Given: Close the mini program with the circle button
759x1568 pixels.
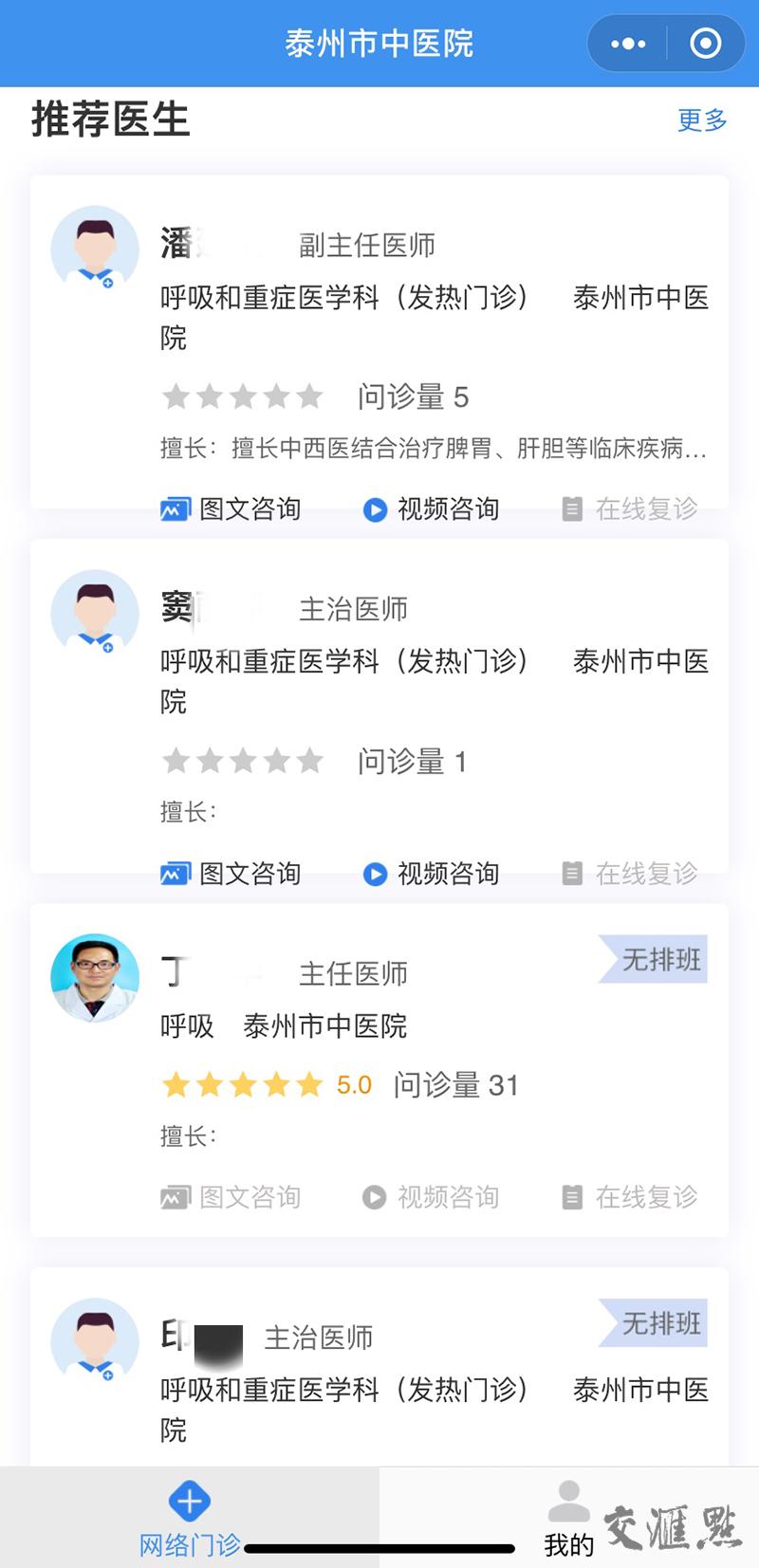Looking at the screenshot, I should tap(706, 44).
